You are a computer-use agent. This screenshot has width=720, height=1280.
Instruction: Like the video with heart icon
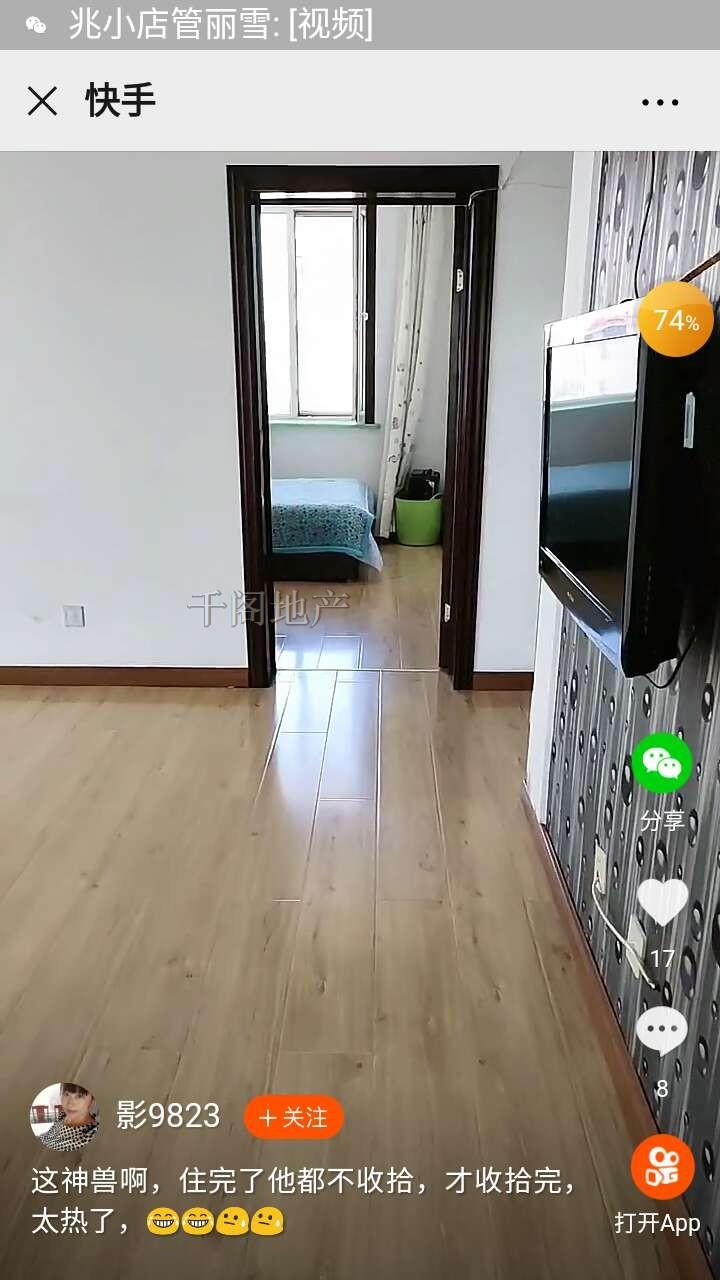click(662, 902)
